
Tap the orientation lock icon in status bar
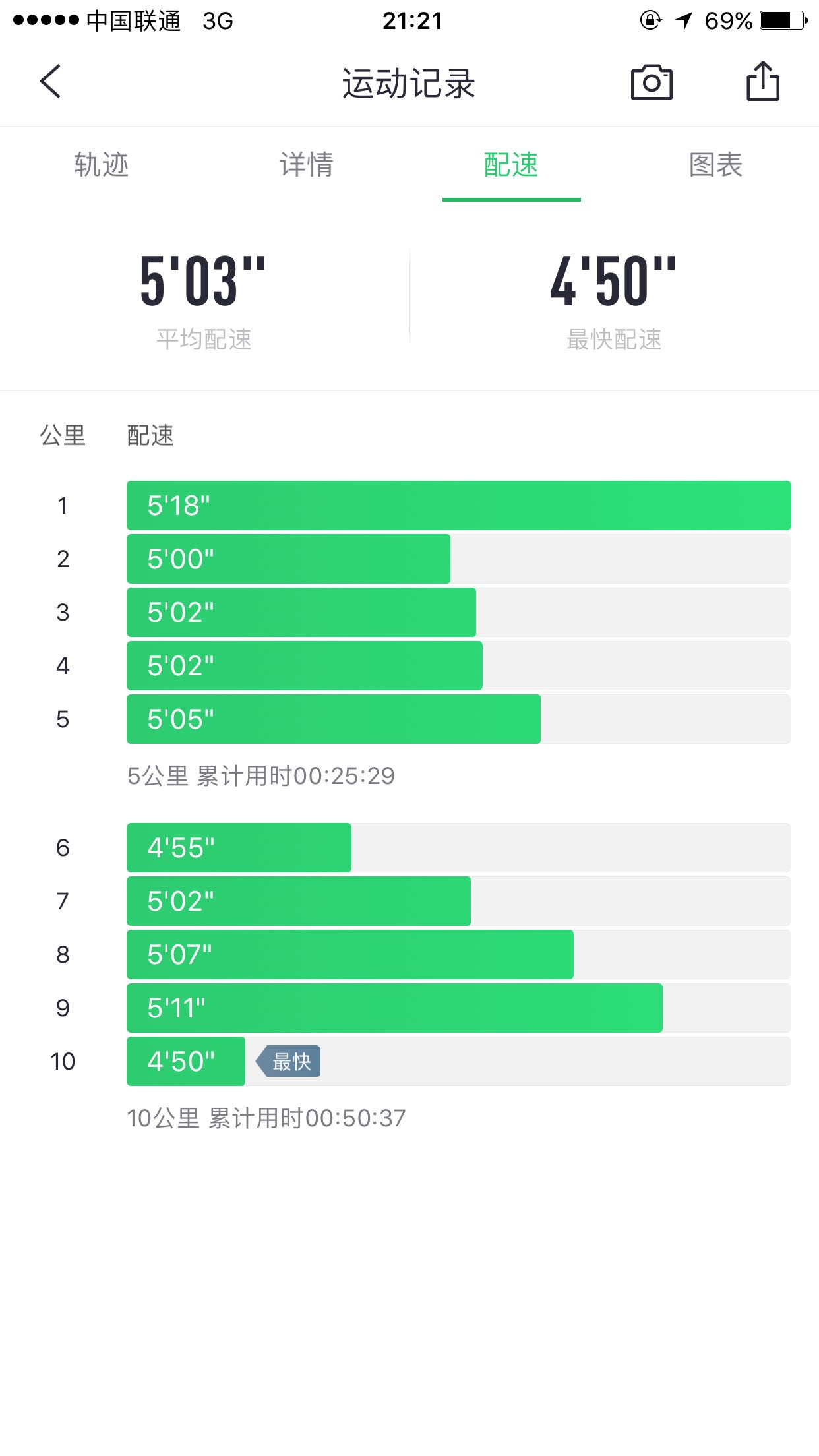click(x=650, y=20)
